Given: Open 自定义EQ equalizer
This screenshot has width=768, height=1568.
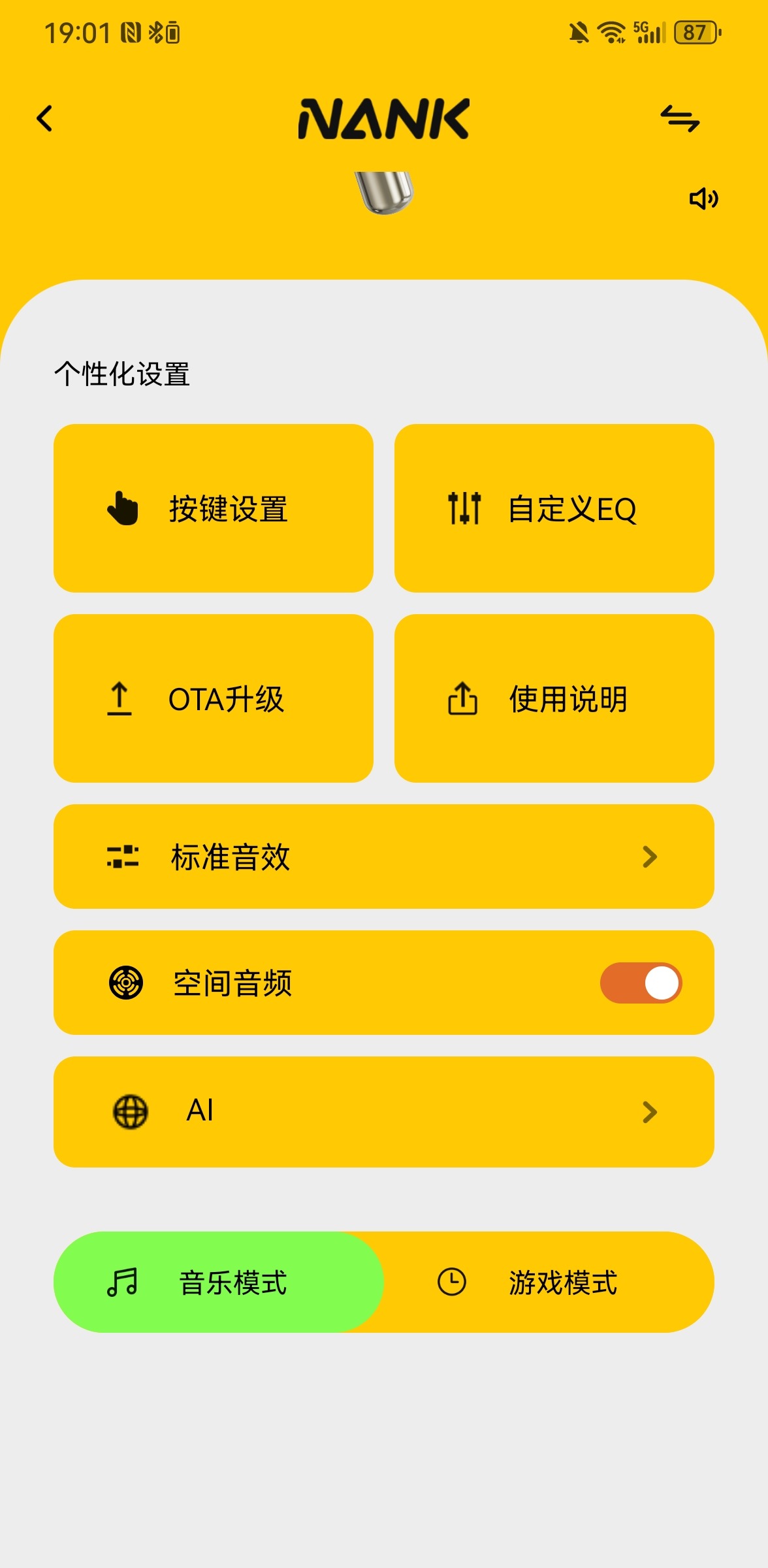Looking at the screenshot, I should [554, 508].
